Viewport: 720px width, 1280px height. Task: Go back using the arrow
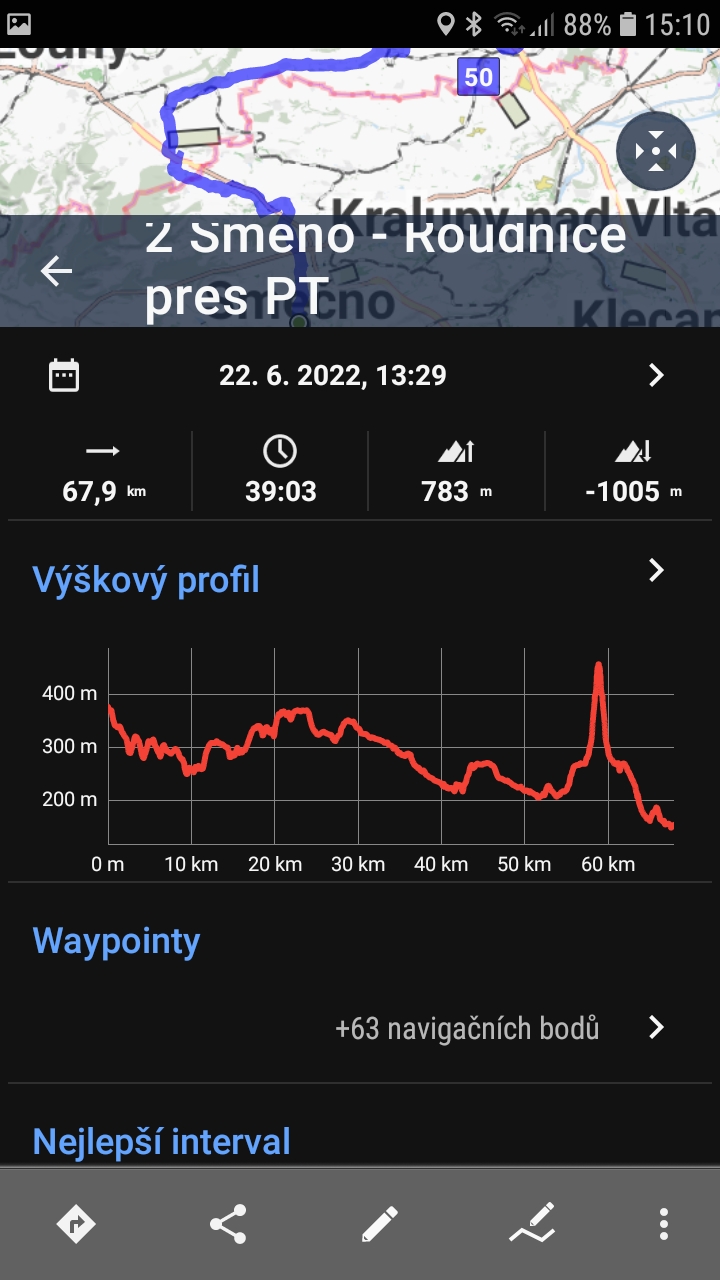click(57, 271)
